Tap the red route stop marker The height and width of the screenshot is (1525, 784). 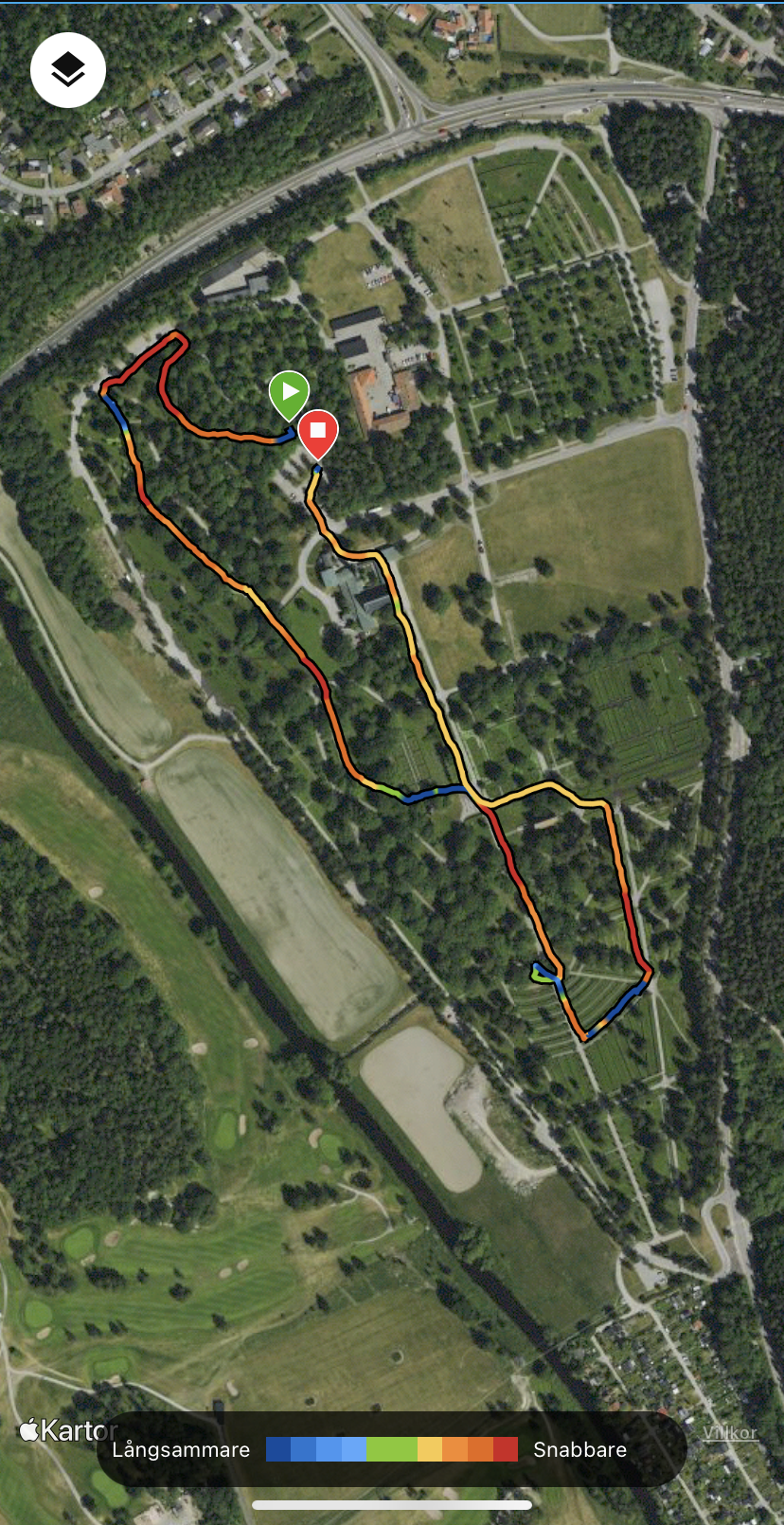[x=318, y=435]
